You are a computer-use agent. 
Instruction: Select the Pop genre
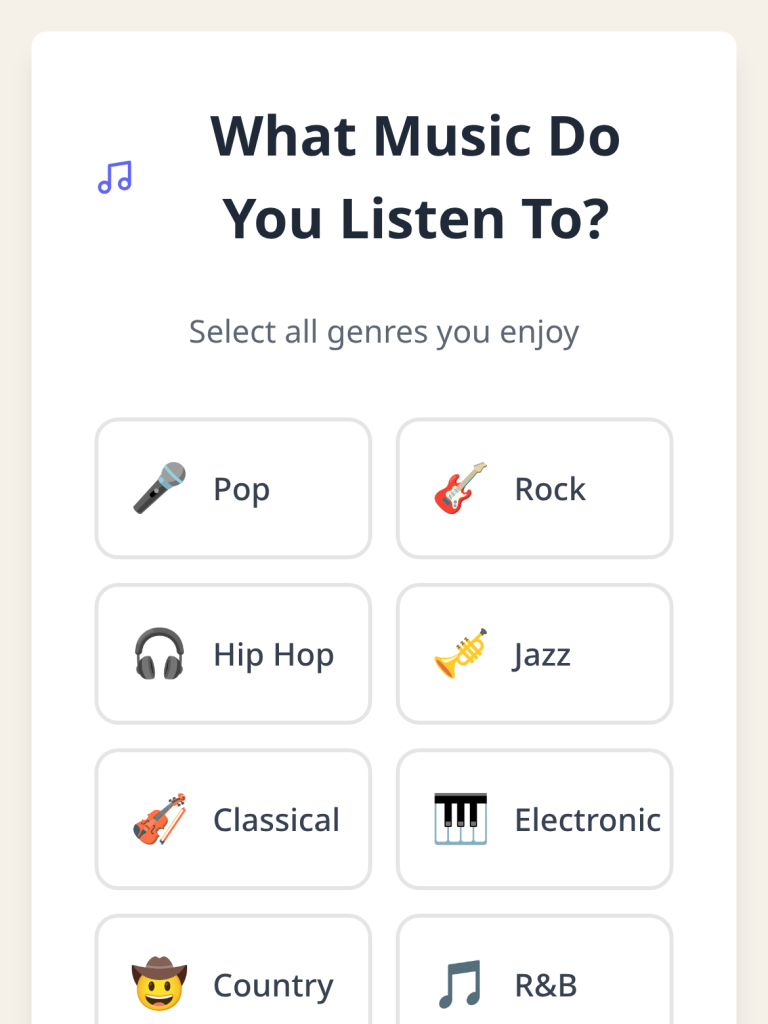click(x=233, y=487)
